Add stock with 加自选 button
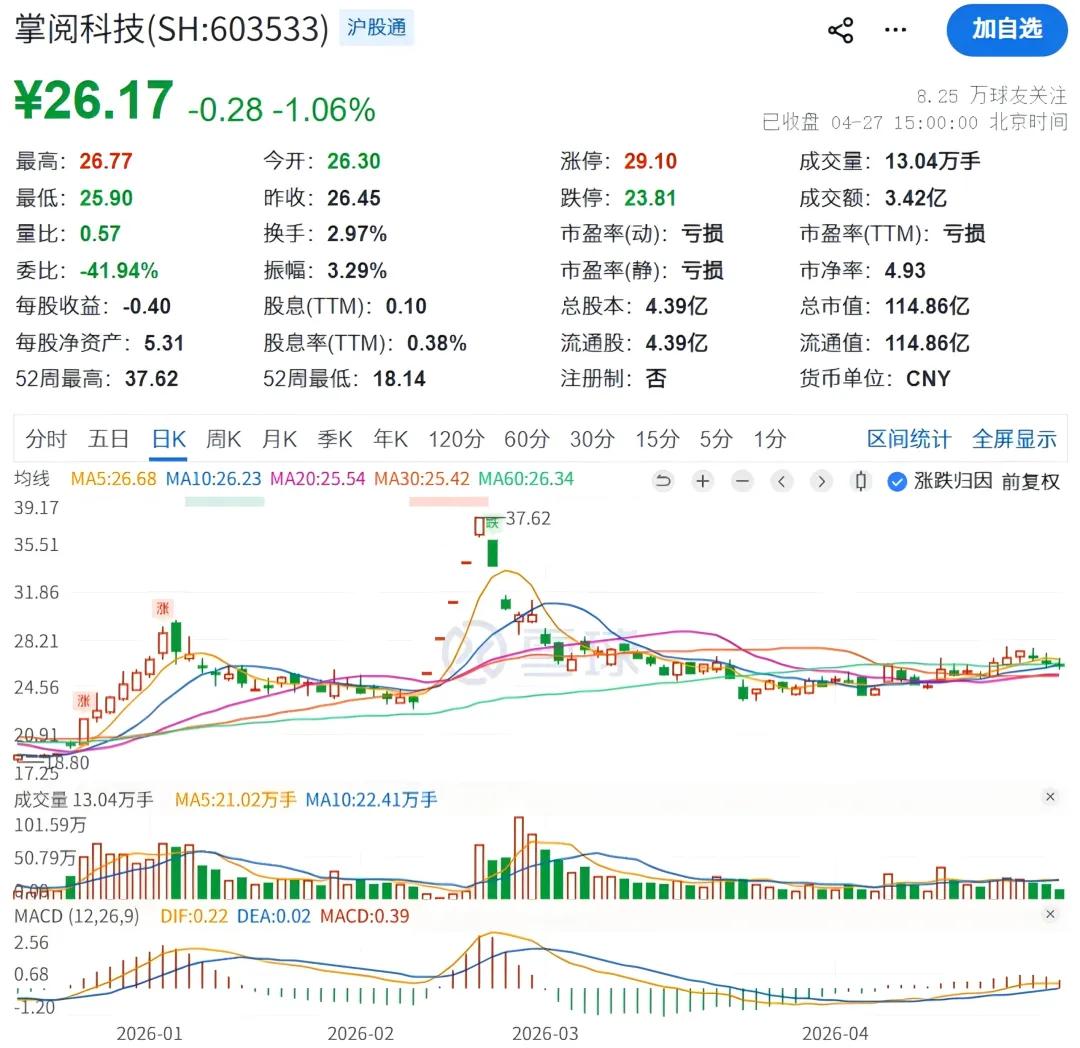This screenshot has height=1048, width=1080. pyautogui.click(x=1007, y=29)
